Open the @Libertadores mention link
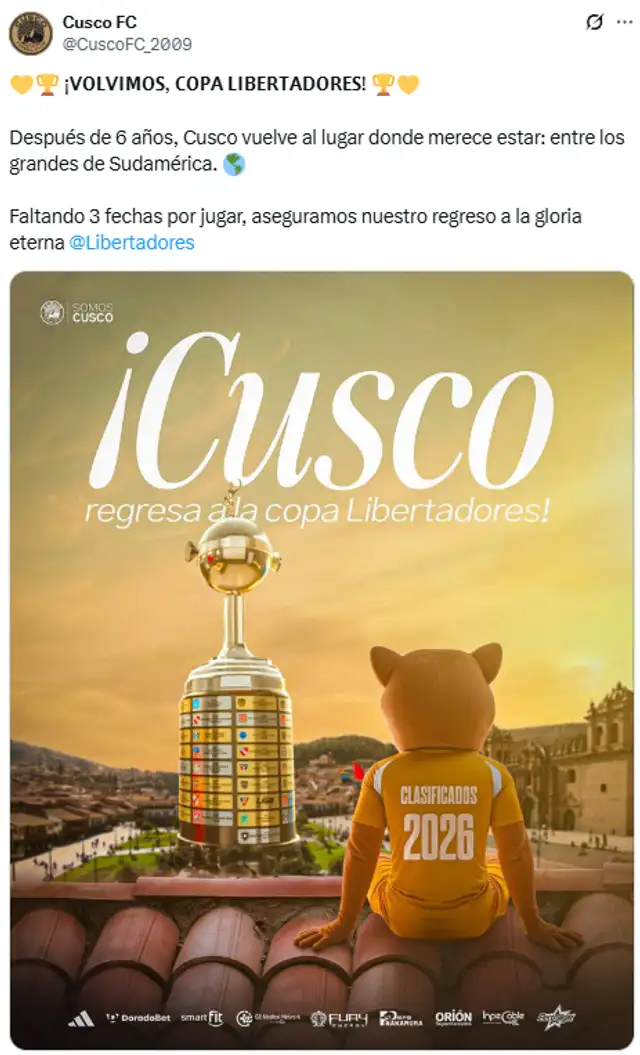Screen dimensions: 640x1055 click(x=132, y=242)
